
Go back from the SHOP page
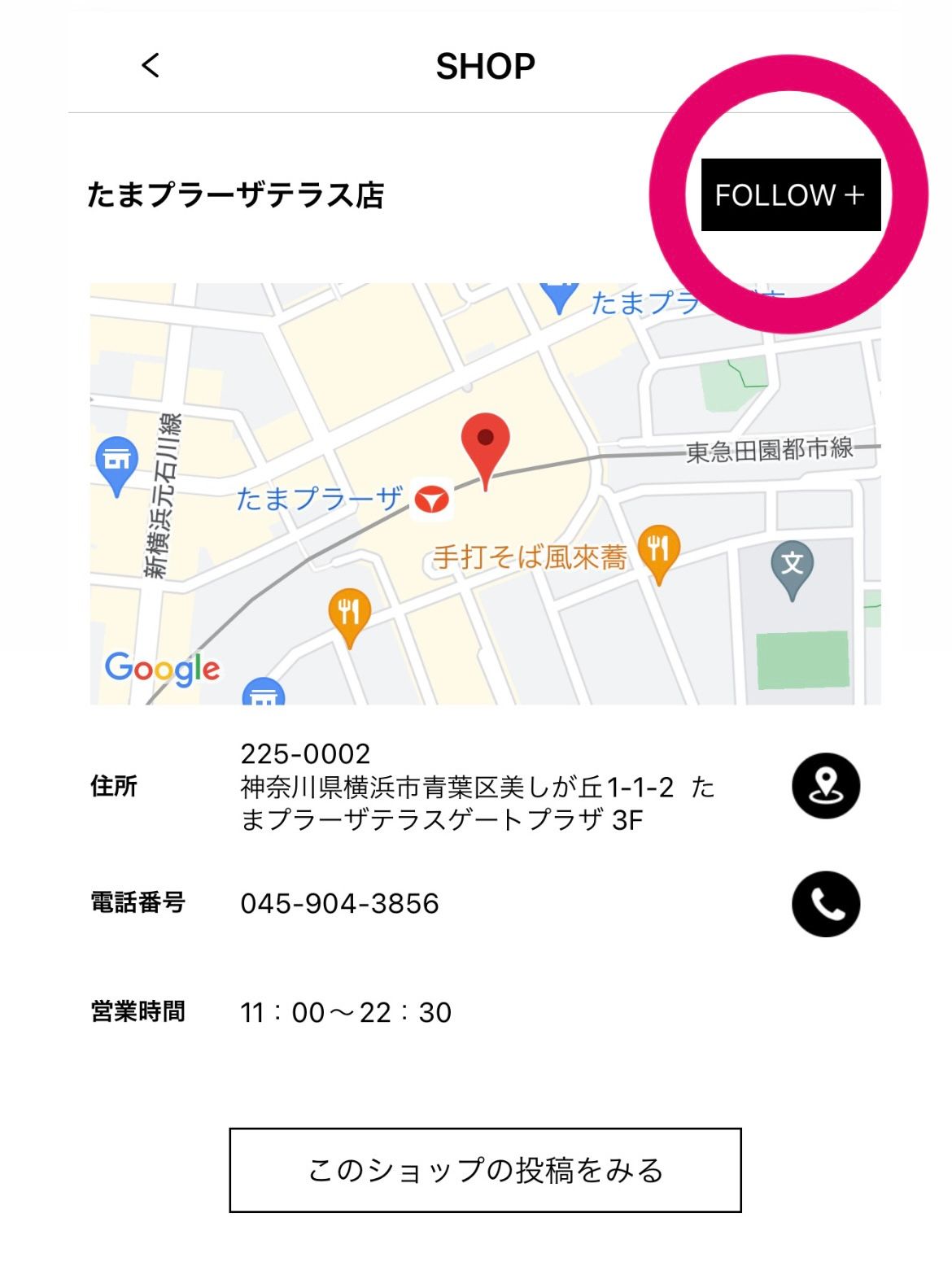pos(151,65)
